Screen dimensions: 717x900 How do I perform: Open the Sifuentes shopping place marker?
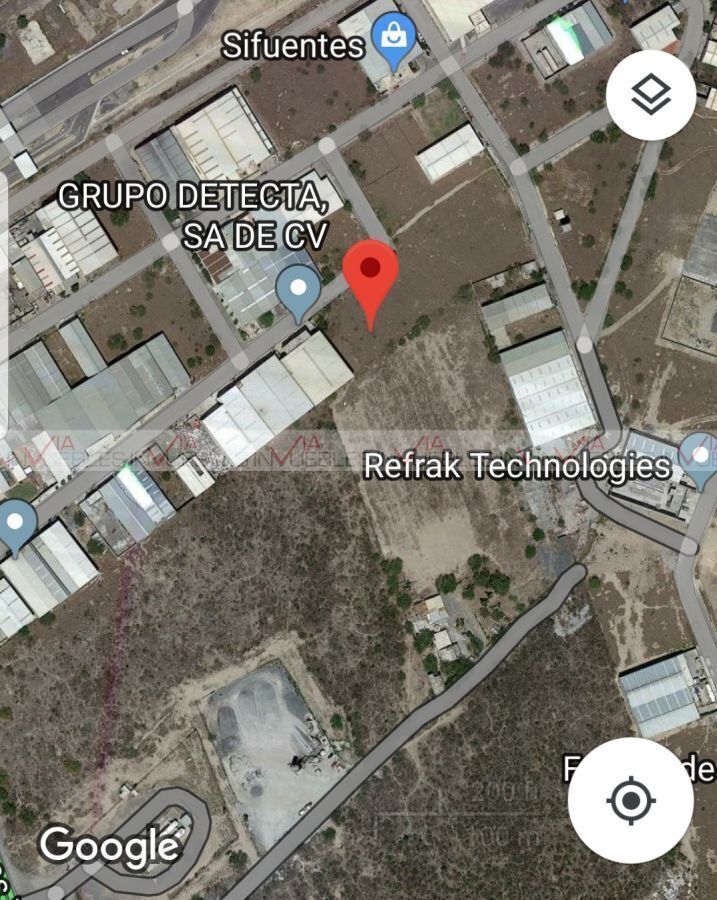(x=393, y=39)
